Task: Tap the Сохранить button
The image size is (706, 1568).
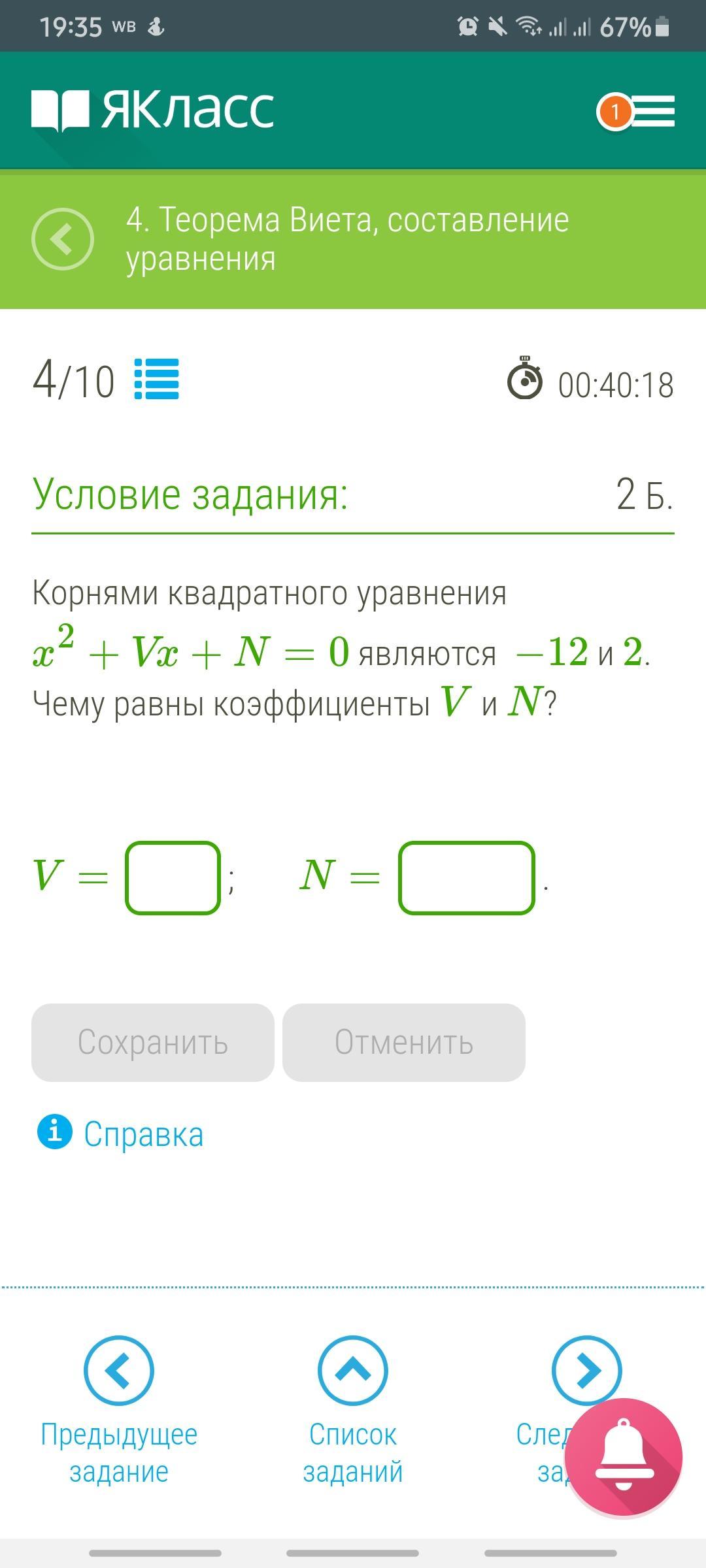Action: pyautogui.click(x=153, y=1042)
